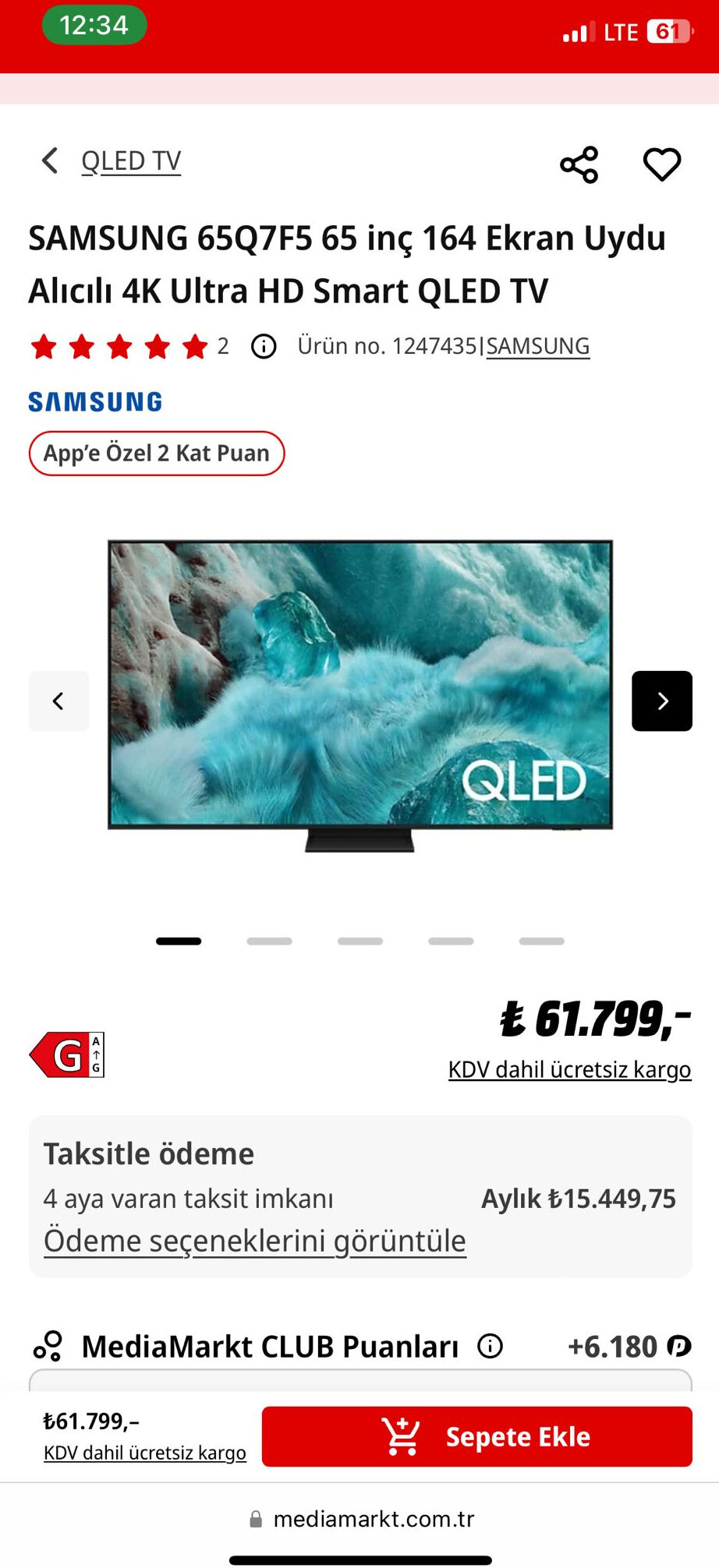Show previous product image
Viewport: 719px width, 1568px height.
point(58,701)
